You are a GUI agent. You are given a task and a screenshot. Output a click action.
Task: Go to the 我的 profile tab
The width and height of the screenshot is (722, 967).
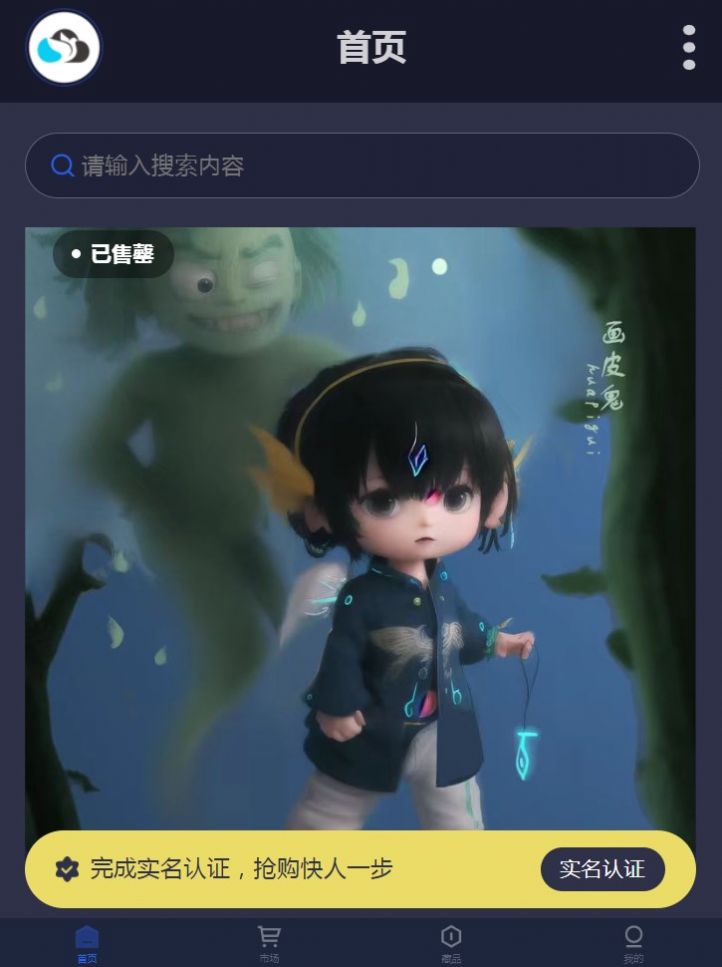click(633, 943)
